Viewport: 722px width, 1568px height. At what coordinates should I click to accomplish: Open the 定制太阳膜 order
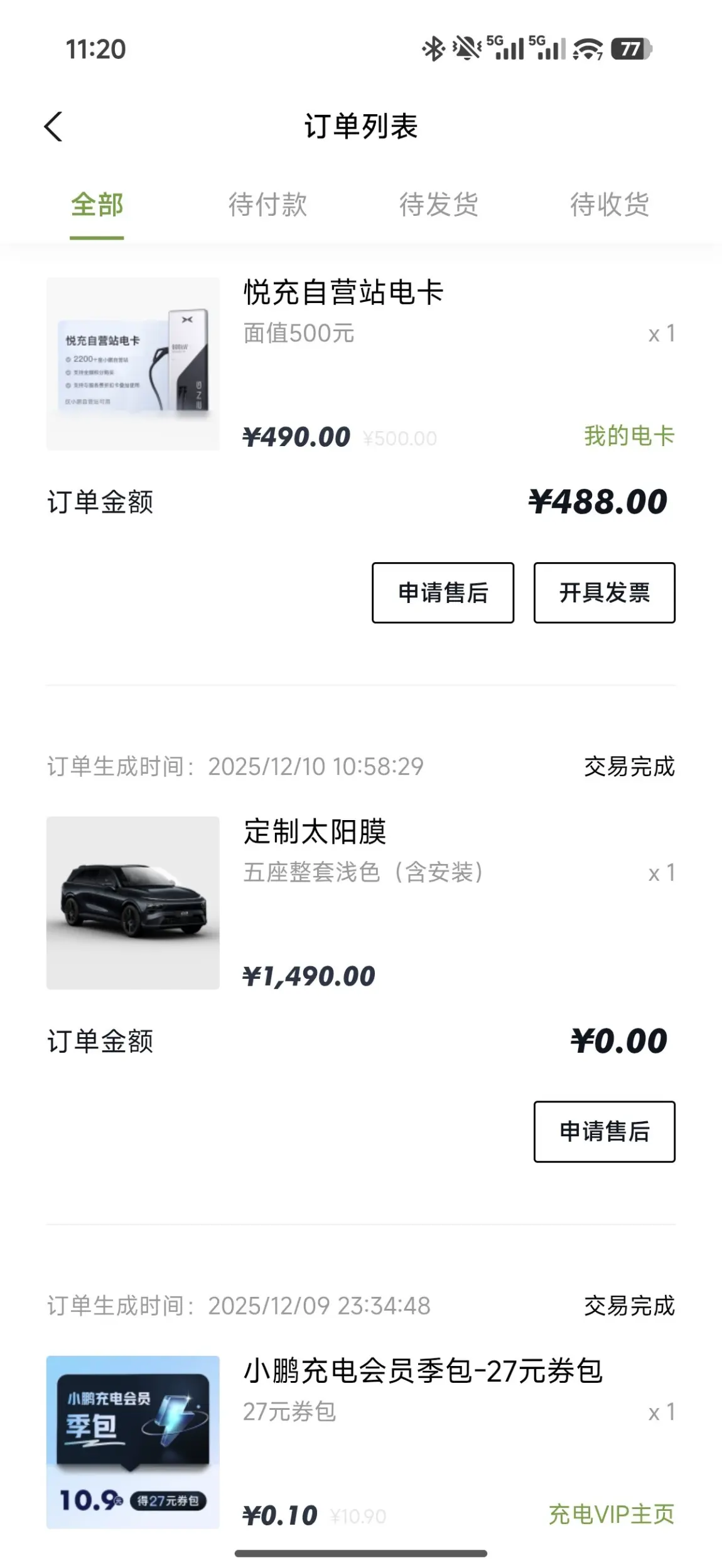click(x=315, y=833)
